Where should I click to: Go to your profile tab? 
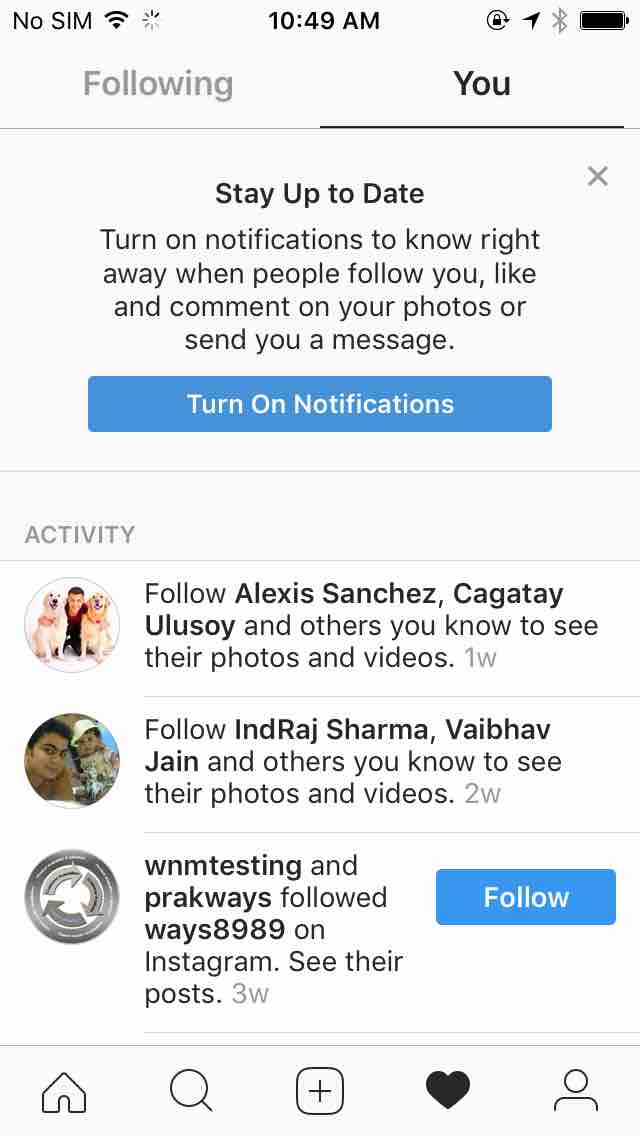tap(575, 1091)
